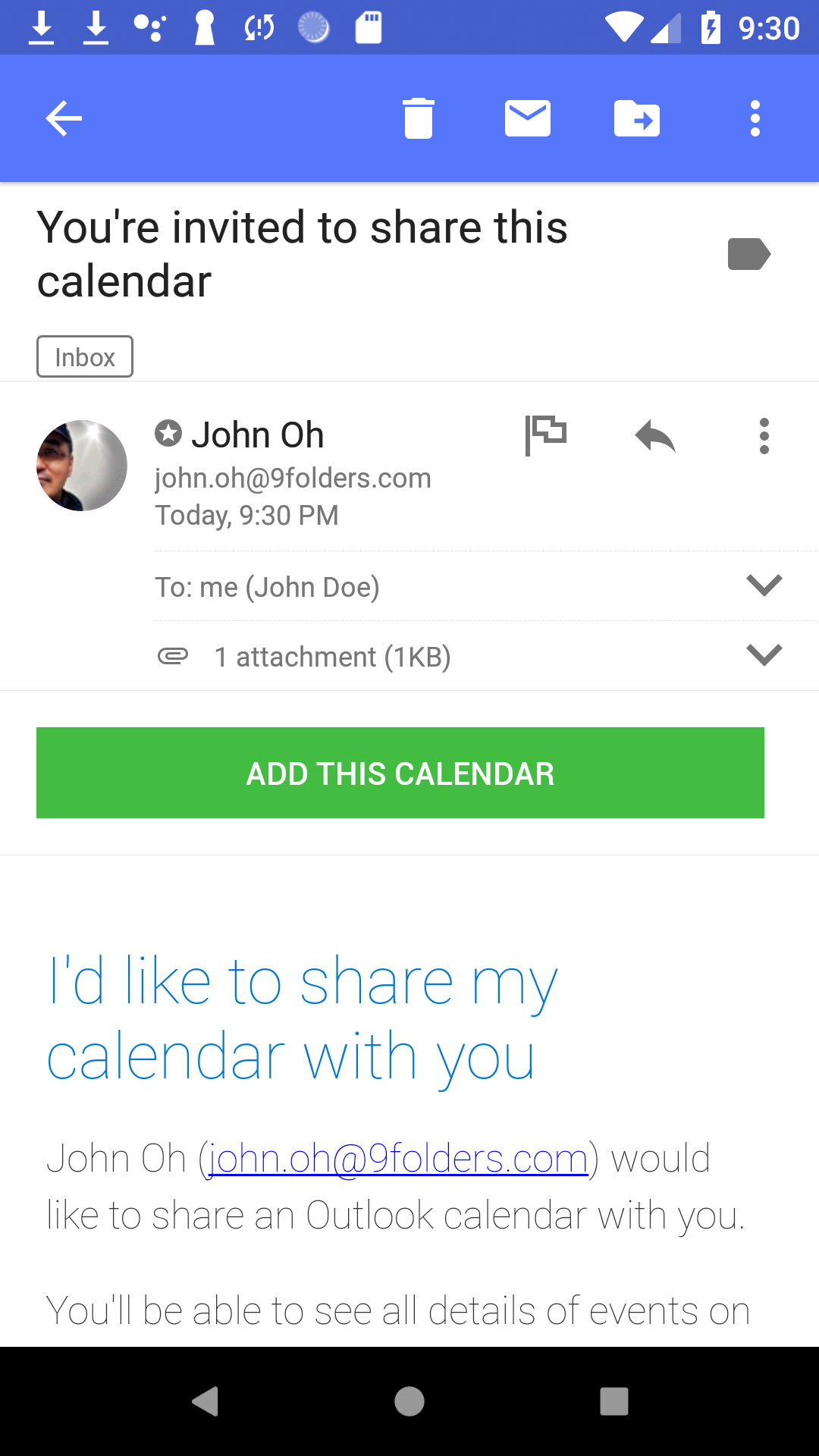Viewport: 819px width, 1456px height.
Task: Delete this email with the trash icon
Action: pos(419,118)
